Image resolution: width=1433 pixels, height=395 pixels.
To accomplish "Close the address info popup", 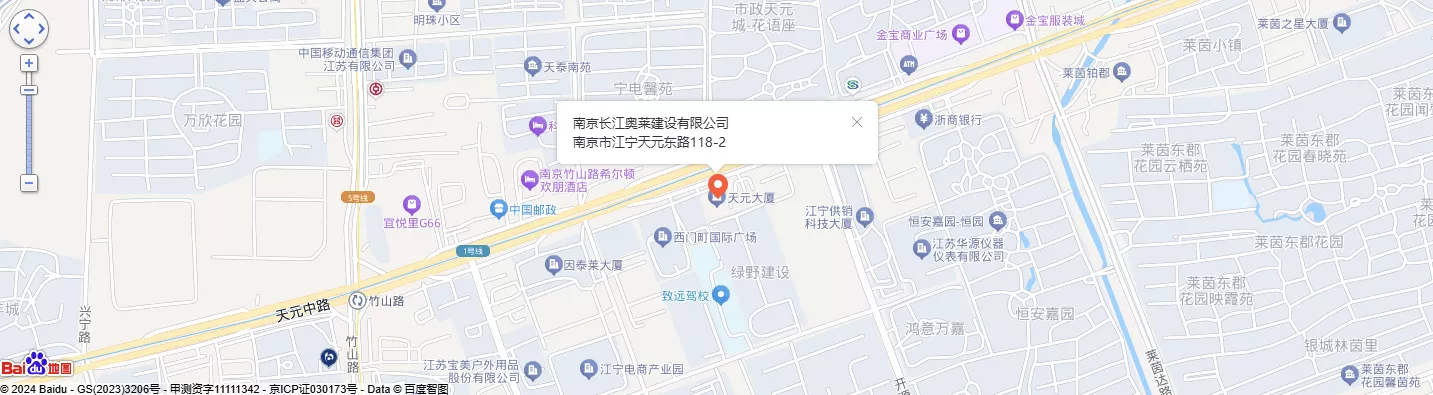I will coord(856,123).
